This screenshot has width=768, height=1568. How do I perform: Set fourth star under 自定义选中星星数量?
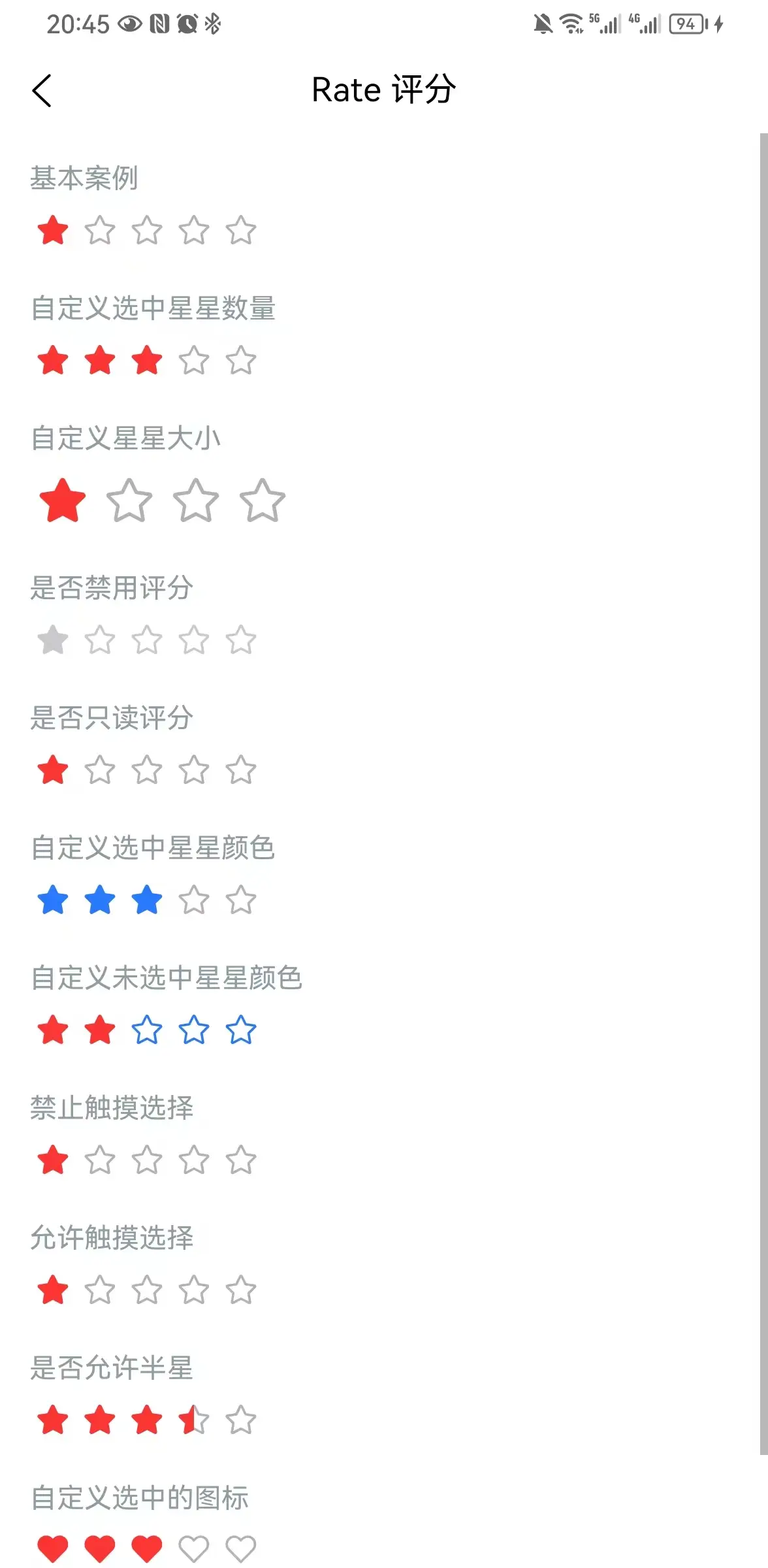[194, 360]
